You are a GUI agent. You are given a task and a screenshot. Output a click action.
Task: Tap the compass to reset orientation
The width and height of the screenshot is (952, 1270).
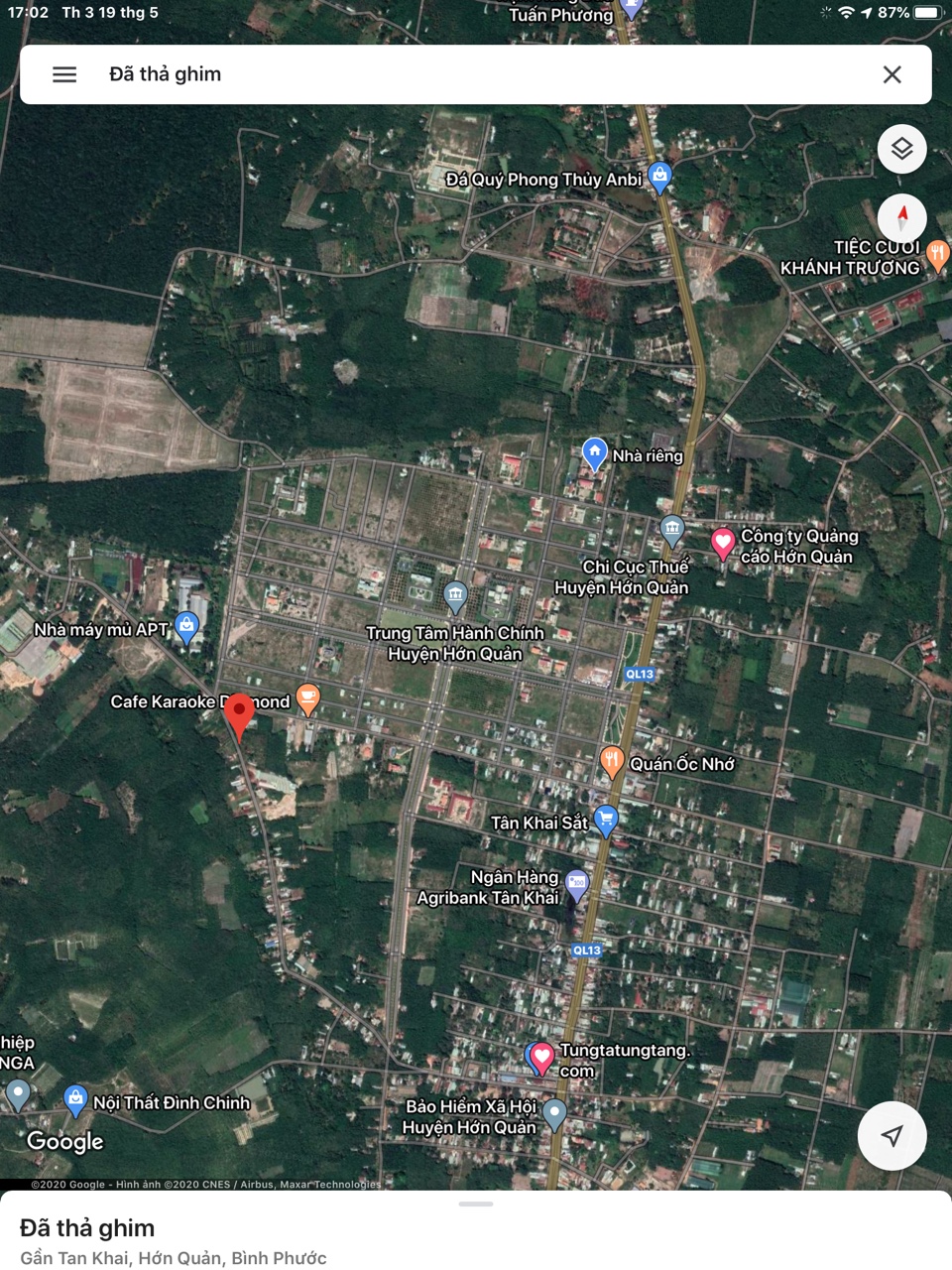[901, 217]
